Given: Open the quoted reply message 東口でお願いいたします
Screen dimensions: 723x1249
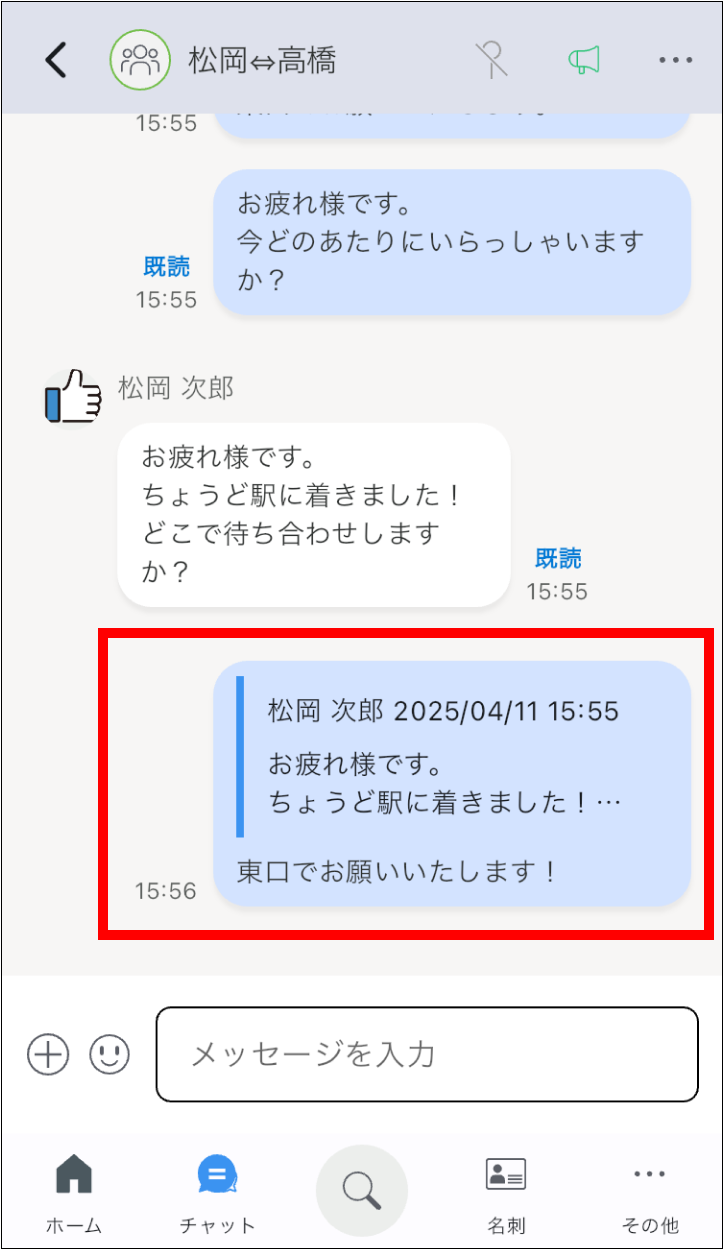Looking at the screenshot, I should coord(452,784).
